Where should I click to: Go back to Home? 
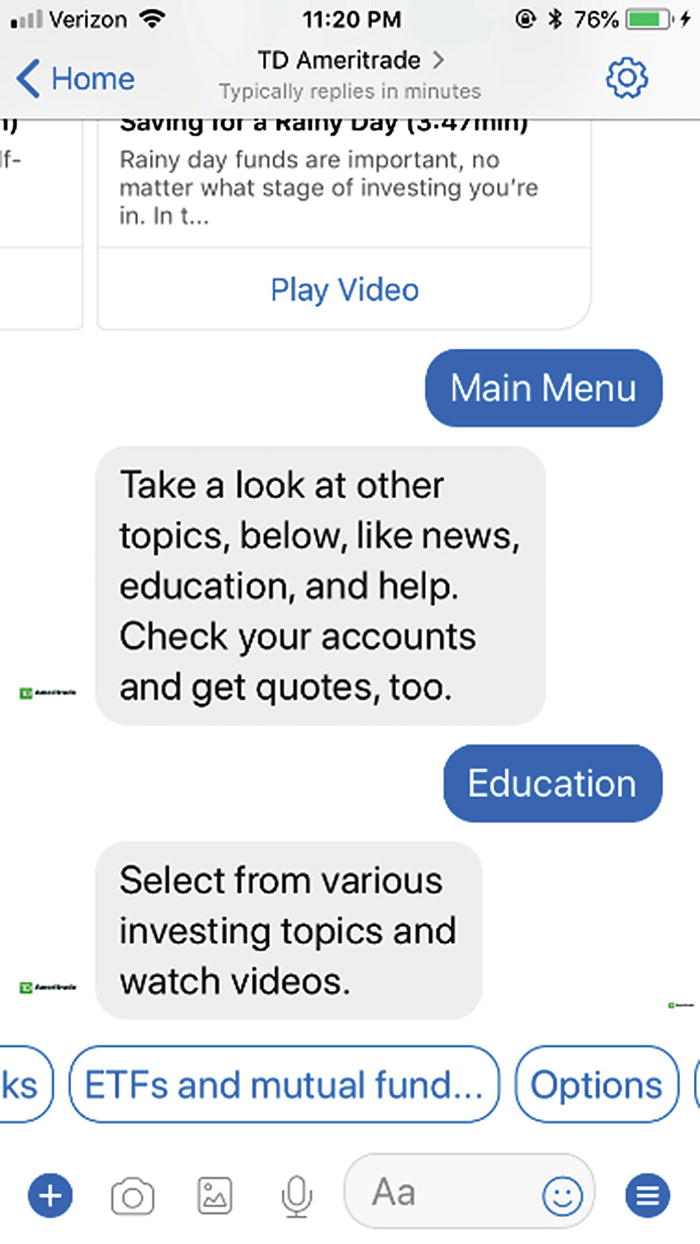pos(76,78)
